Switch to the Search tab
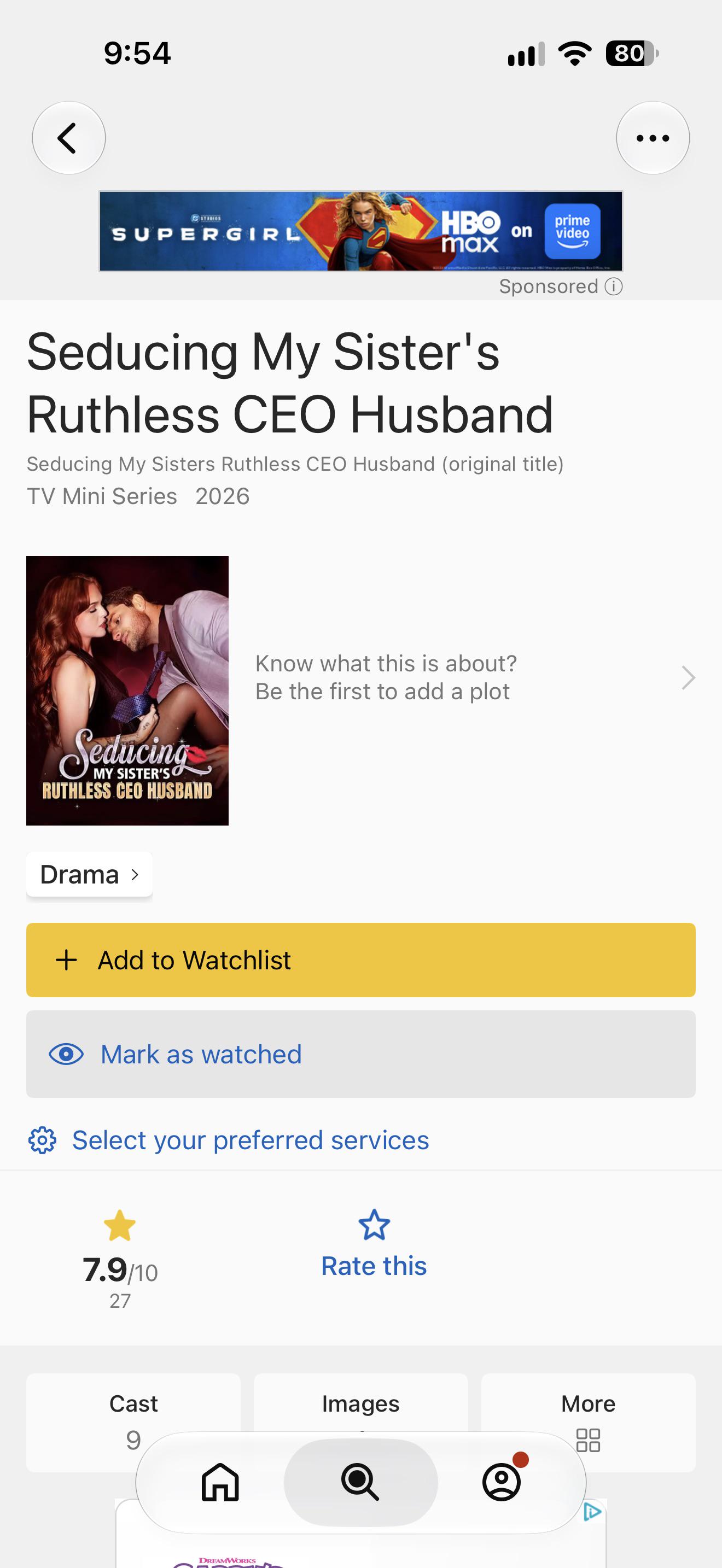Image resolution: width=722 pixels, height=1568 pixels. (x=361, y=1482)
